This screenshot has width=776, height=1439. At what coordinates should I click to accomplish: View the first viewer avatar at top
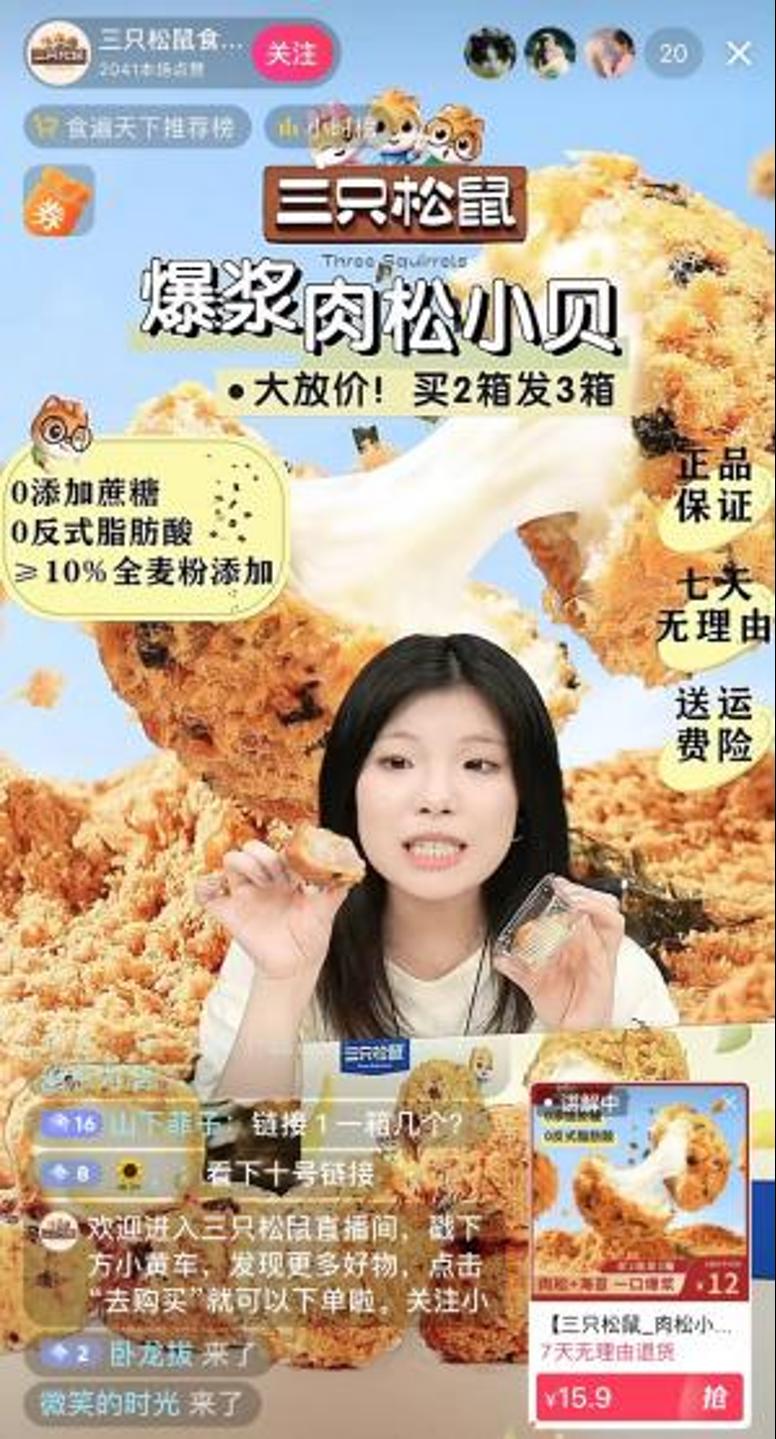click(x=490, y=53)
